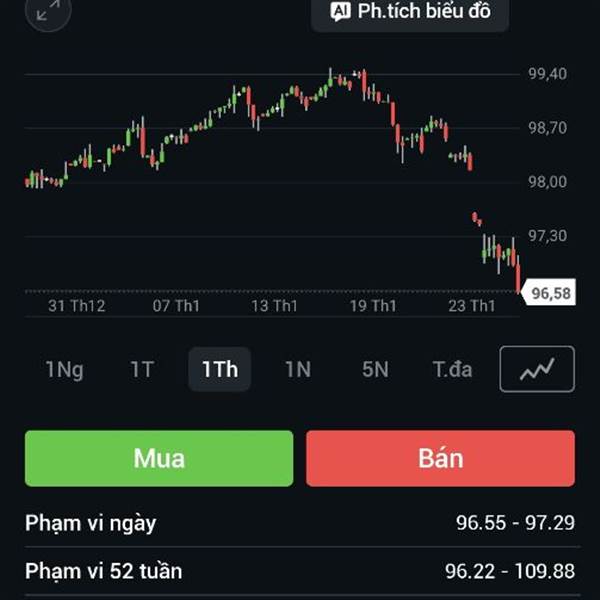Open AI Ph.tích biểu đồ chart analysis
This screenshot has height=600, width=600.
pos(410,13)
